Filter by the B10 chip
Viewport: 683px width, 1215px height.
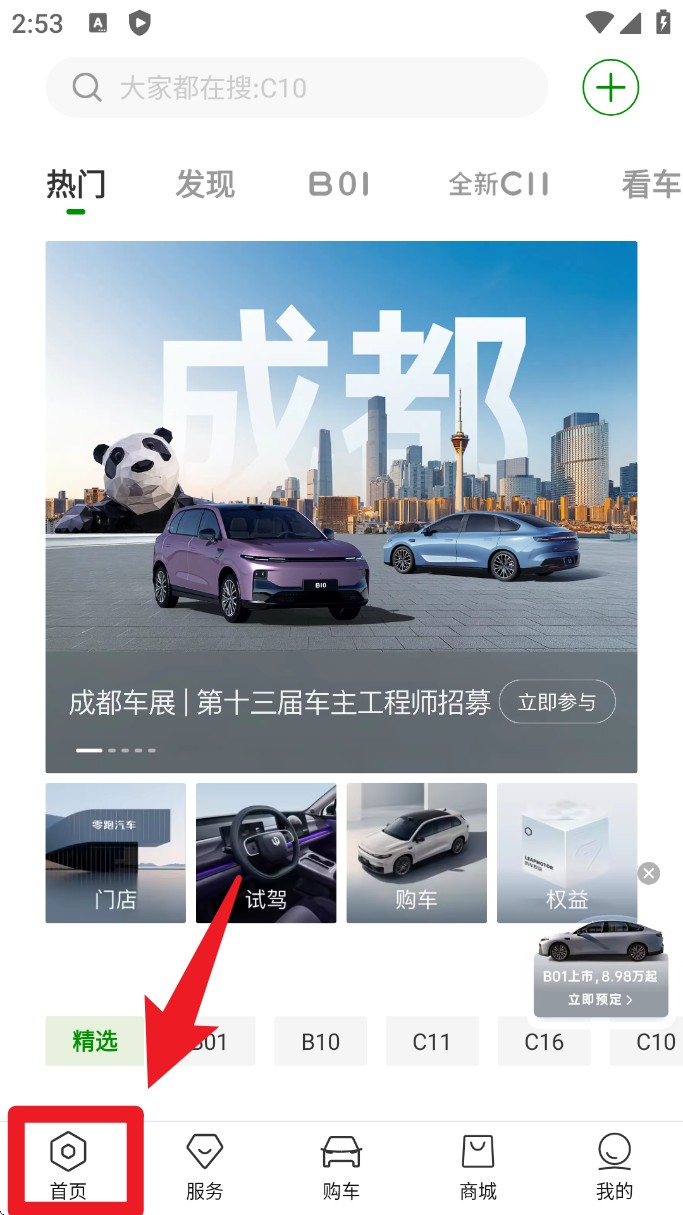click(x=321, y=1041)
